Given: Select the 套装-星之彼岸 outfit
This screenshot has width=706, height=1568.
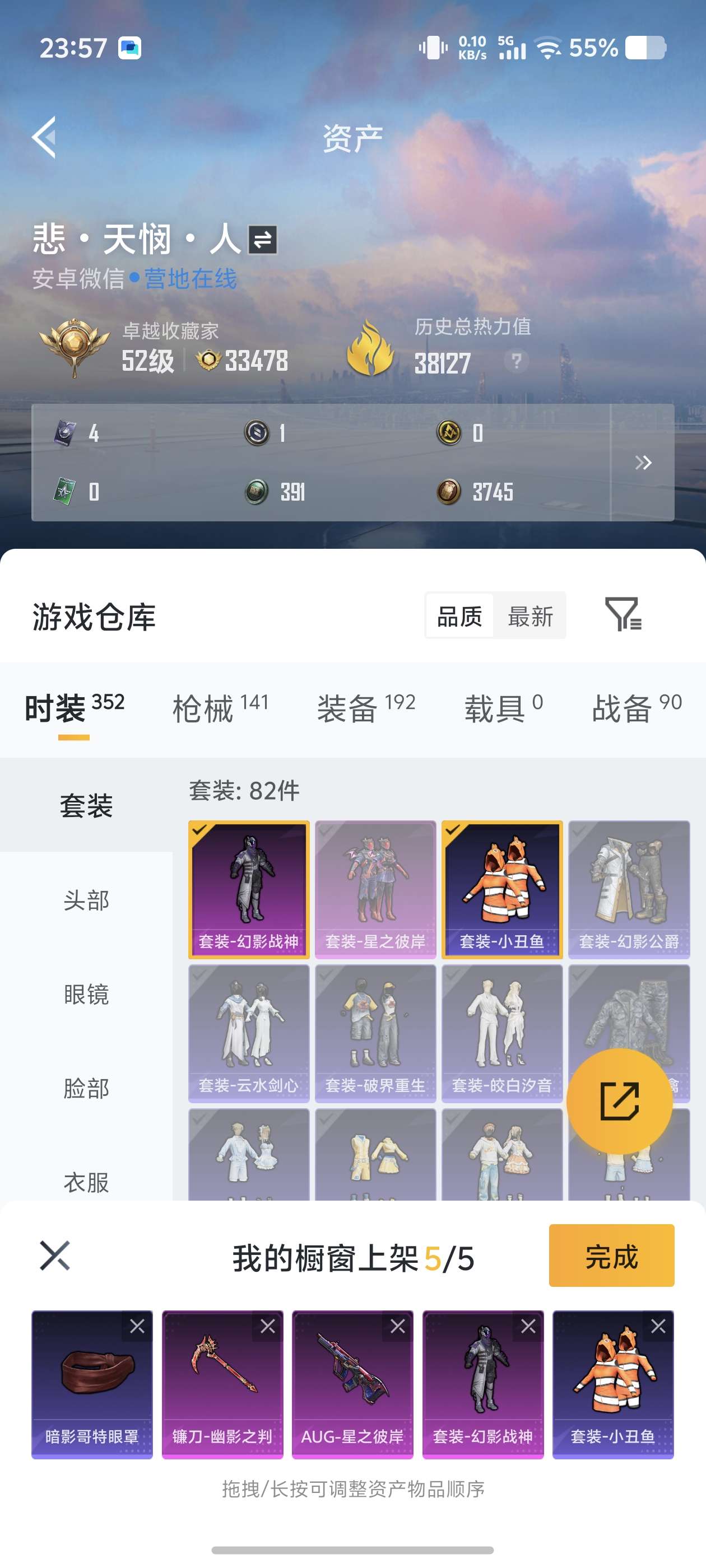Looking at the screenshot, I should 375,889.
